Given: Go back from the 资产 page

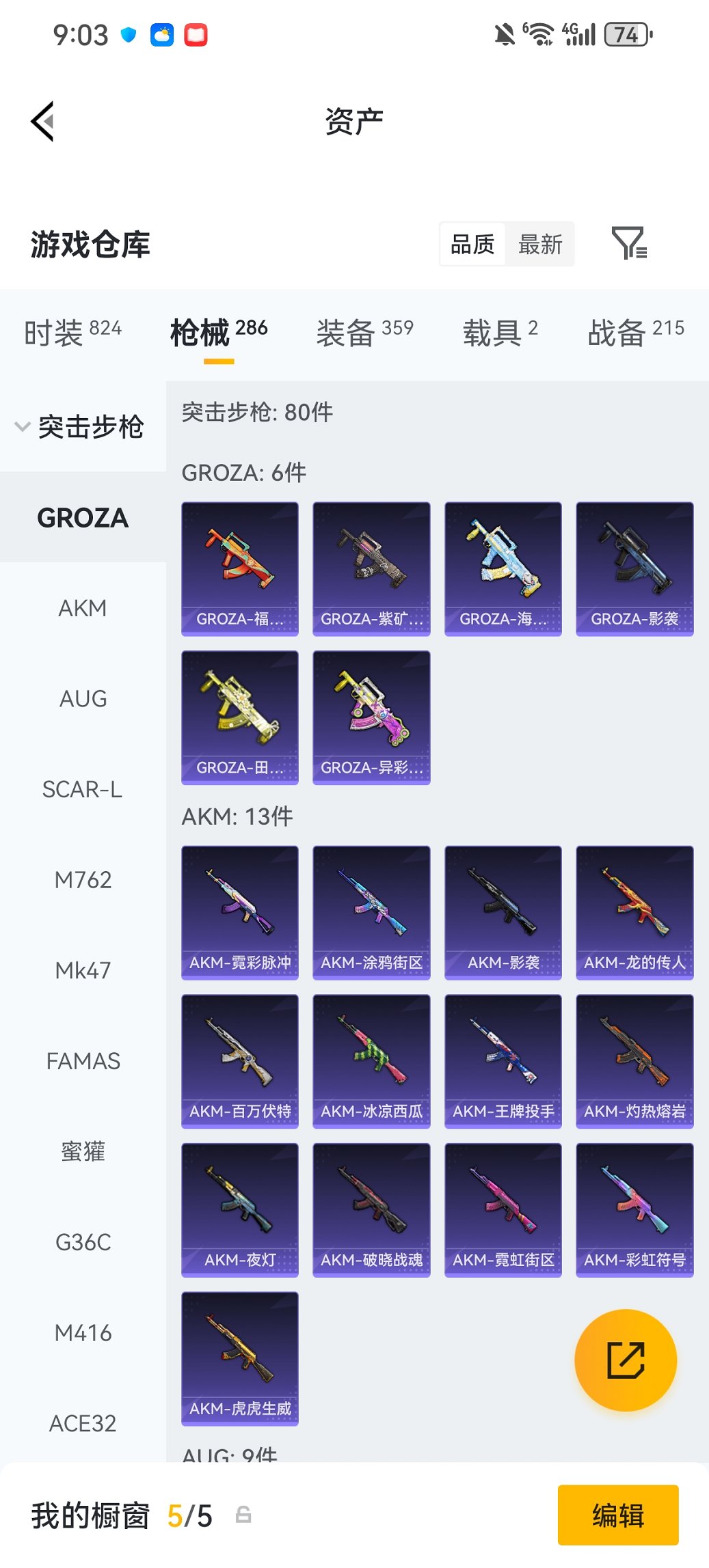Looking at the screenshot, I should pos(42,122).
